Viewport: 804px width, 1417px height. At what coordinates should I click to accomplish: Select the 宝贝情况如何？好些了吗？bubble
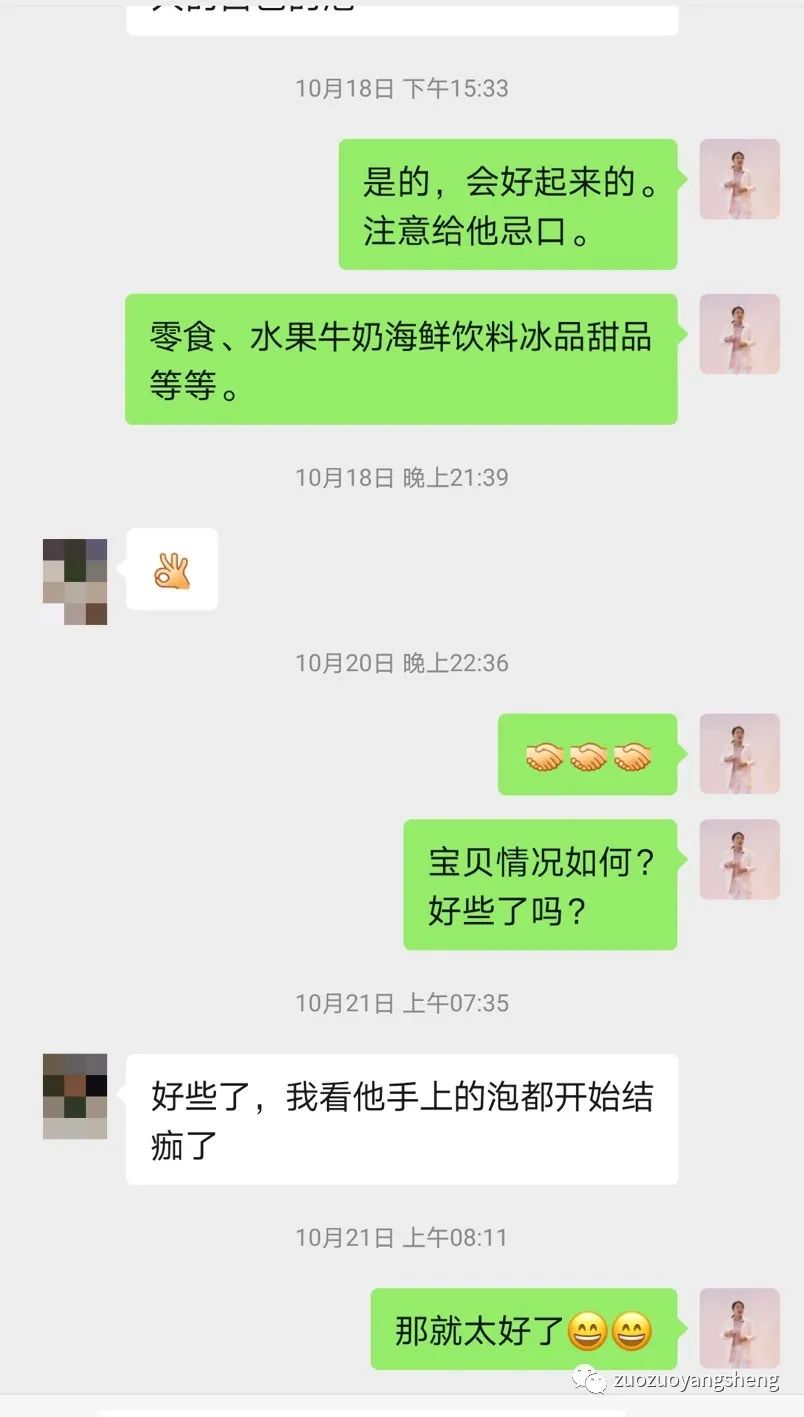coord(540,884)
